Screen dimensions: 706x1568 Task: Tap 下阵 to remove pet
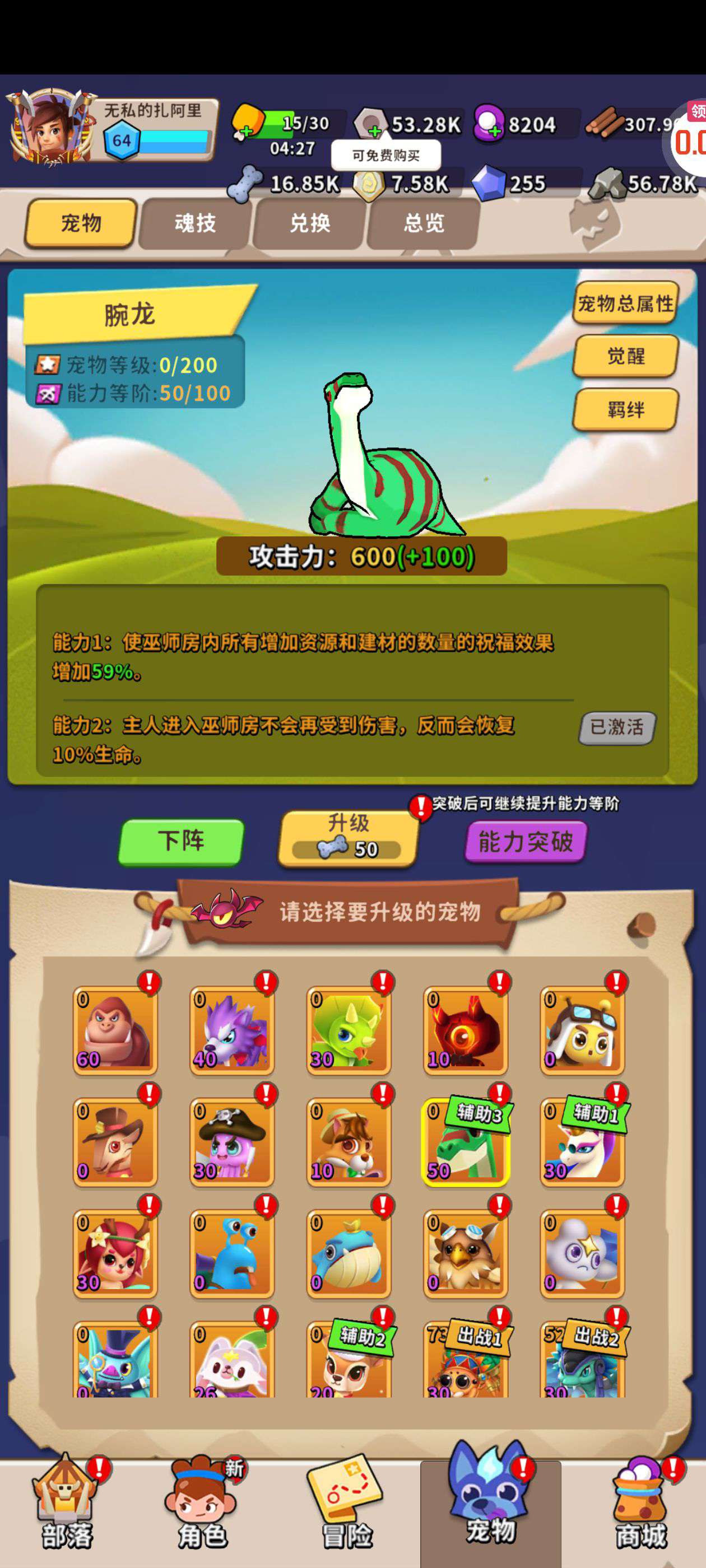(181, 841)
